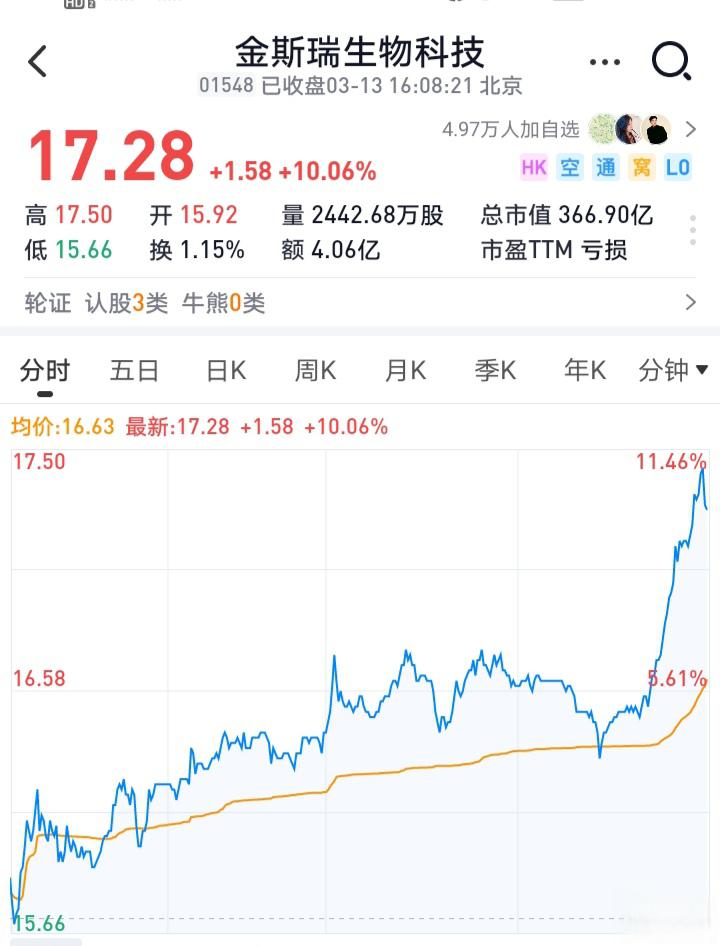
Task: Switch to the 周K weekly chart tab
Action: point(314,370)
